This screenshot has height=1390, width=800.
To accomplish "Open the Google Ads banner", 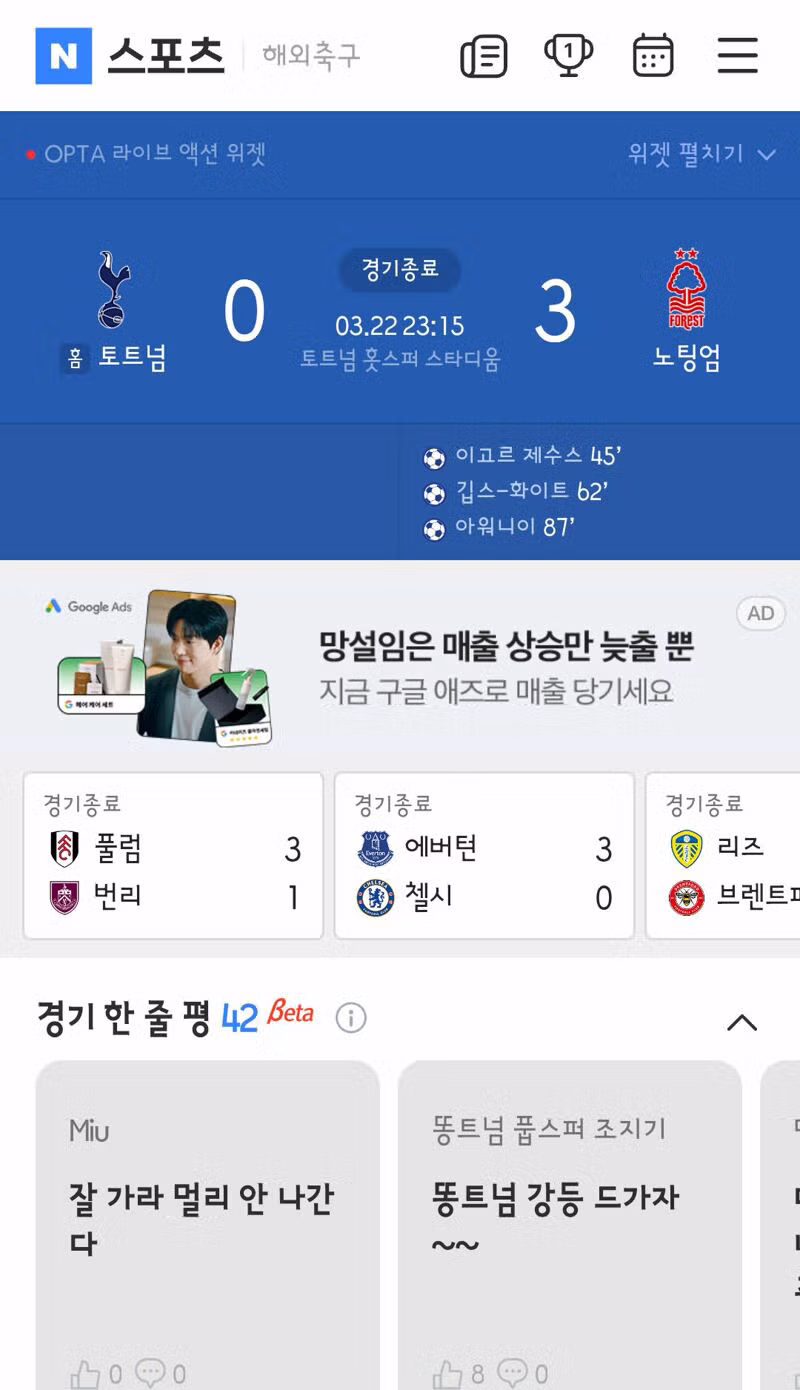I will (x=400, y=665).
